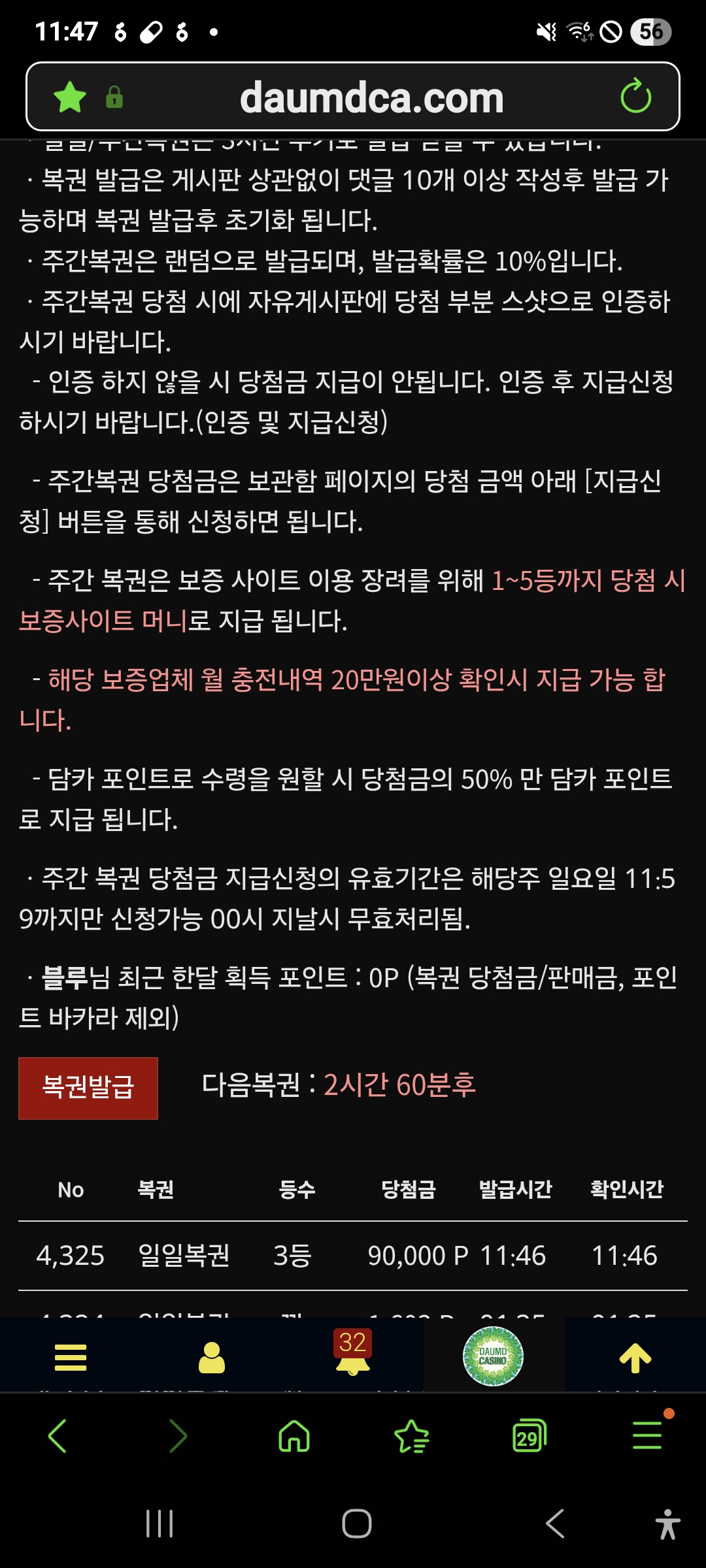This screenshot has height=1568, width=706.
Task: Open recent apps from navigation bar
Action: [160, 1524]
